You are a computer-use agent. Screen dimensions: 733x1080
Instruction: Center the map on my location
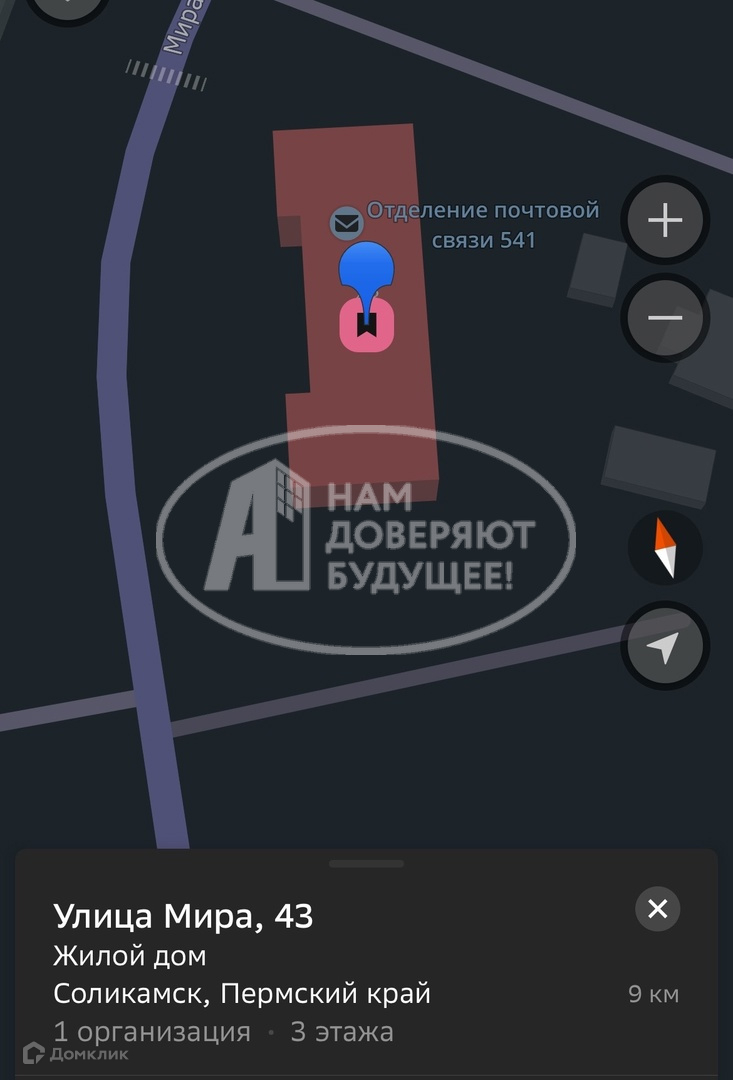664,647
